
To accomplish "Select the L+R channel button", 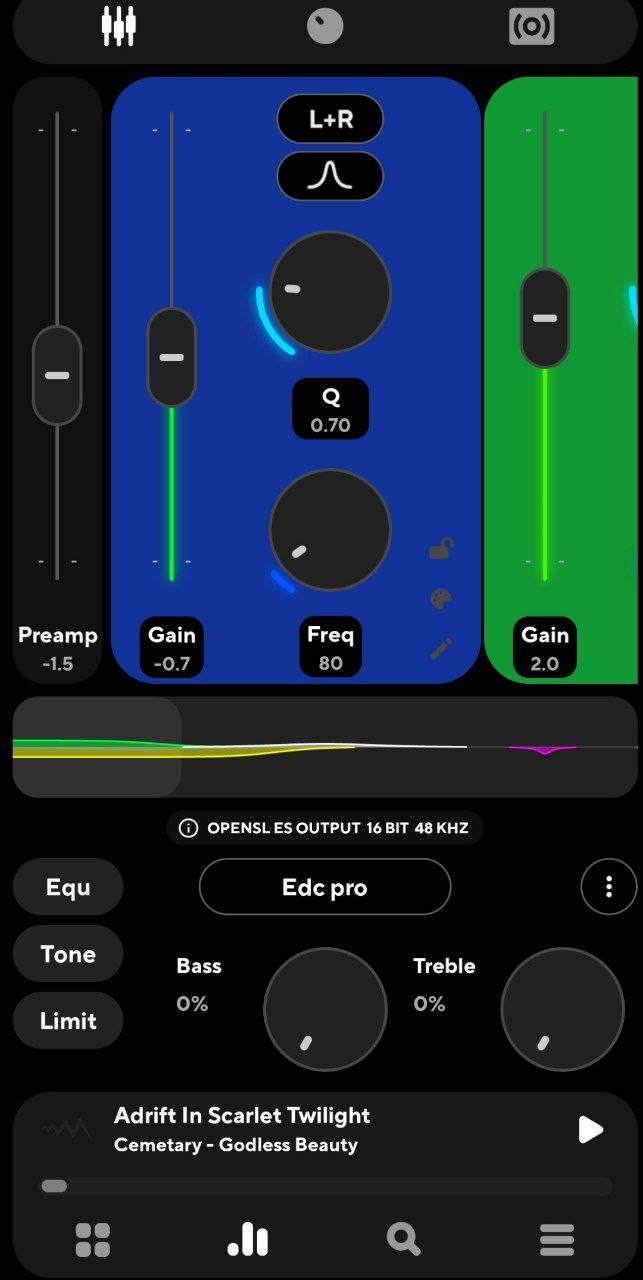I will click(330, 120).
